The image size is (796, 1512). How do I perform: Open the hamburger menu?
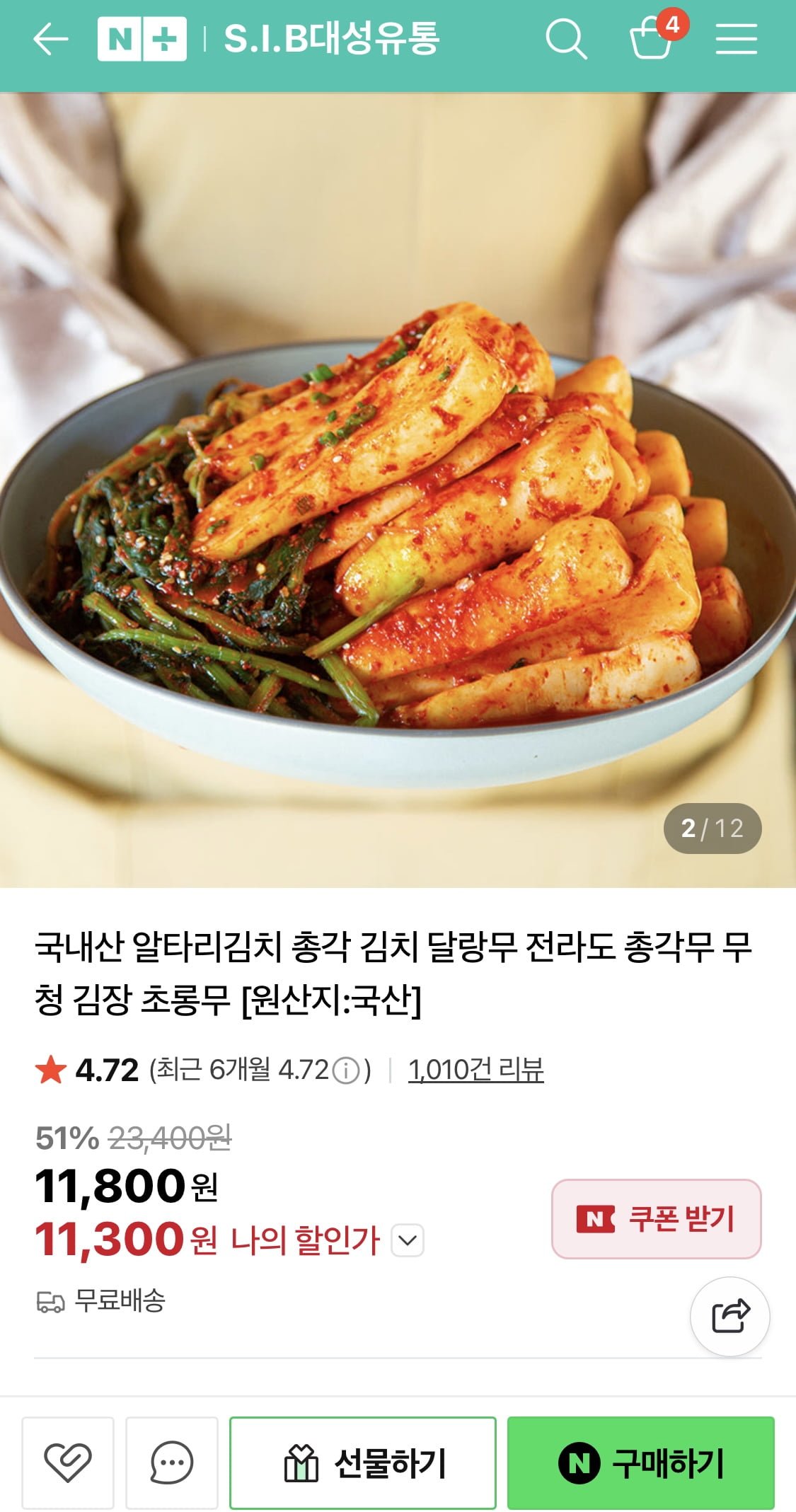click(736, 39)
